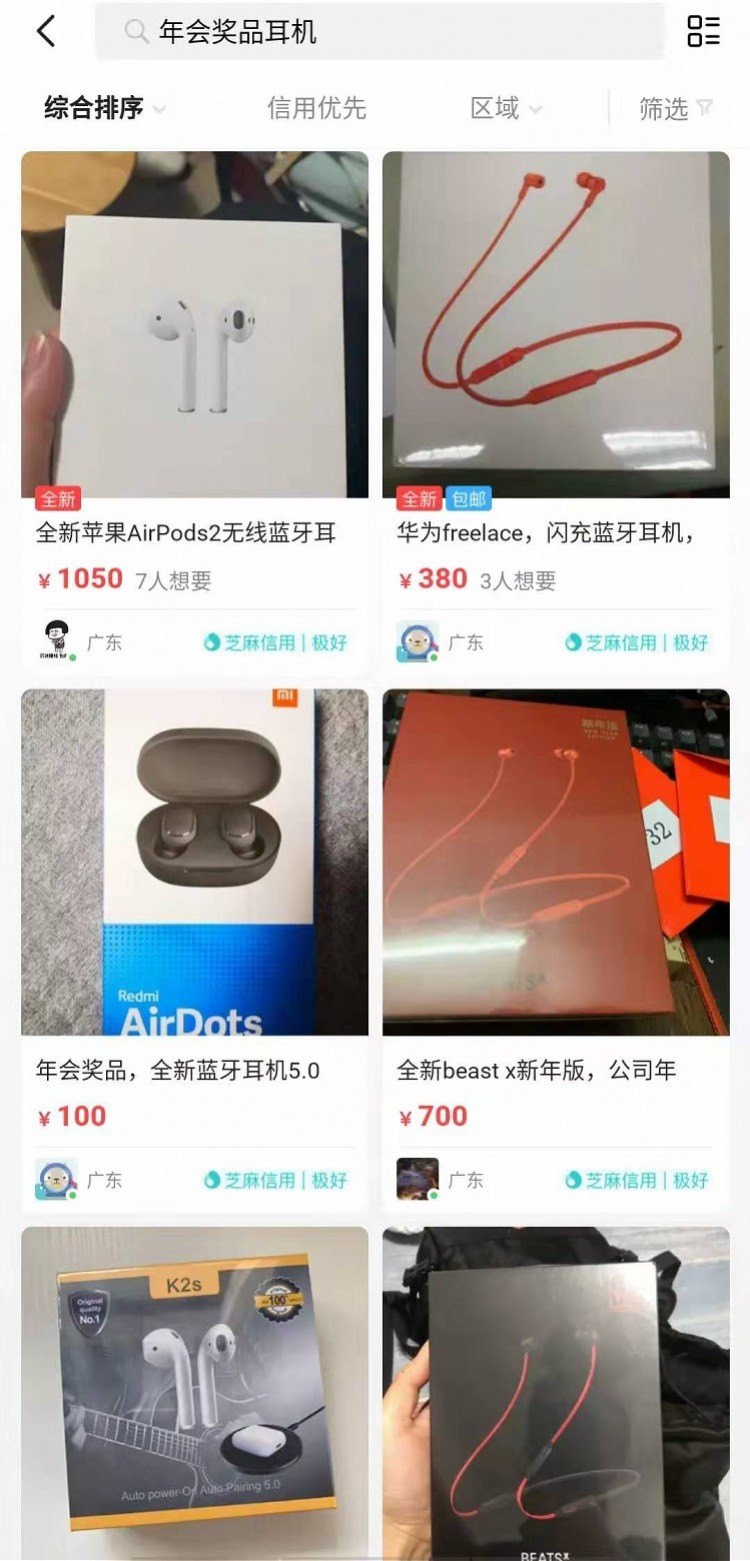Image resolution: width=750 pixels, height=1561 pixels.
Task: Expand the 综合排序 sort dropdown
Action: coord(104,108)
